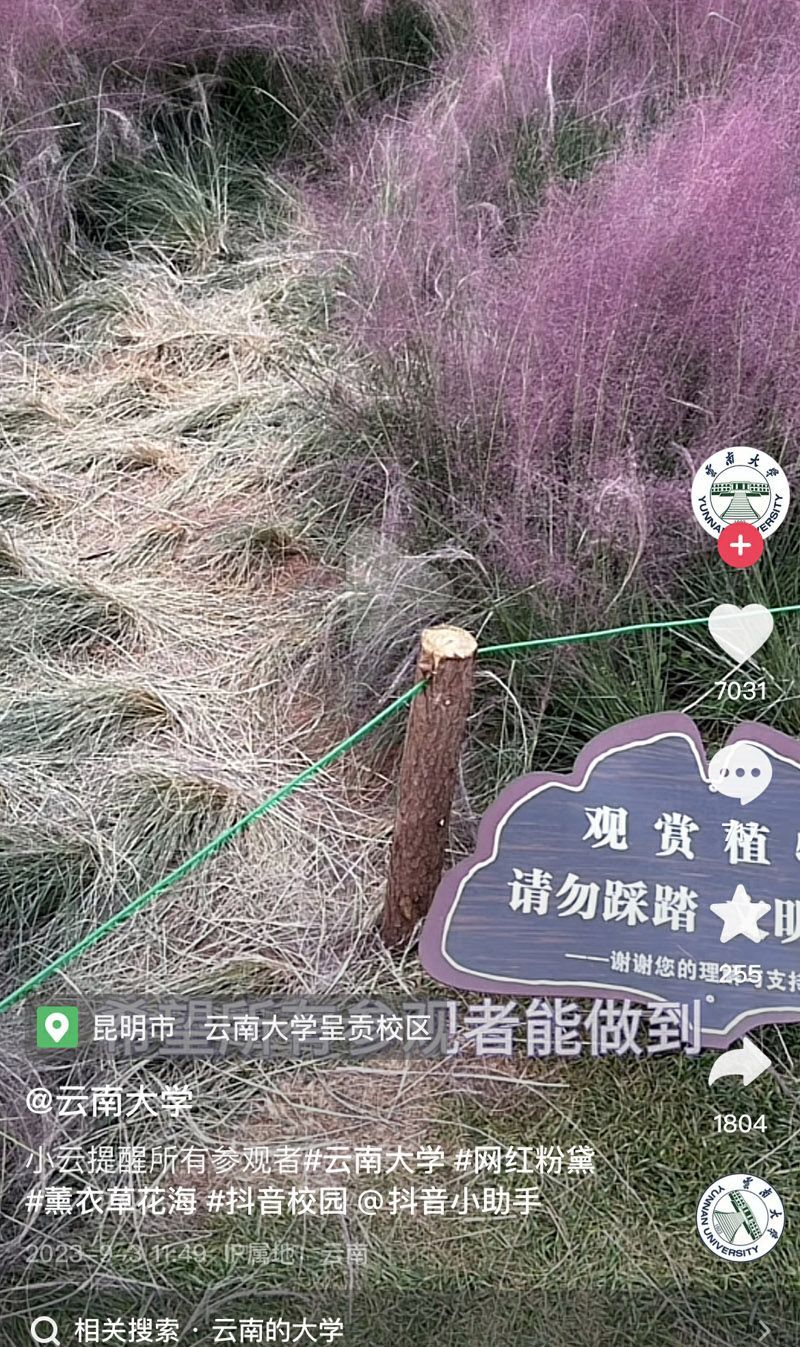Like this video with the heart icon
The width and height of the screenshot is (800, 1347).
point(740,634)
